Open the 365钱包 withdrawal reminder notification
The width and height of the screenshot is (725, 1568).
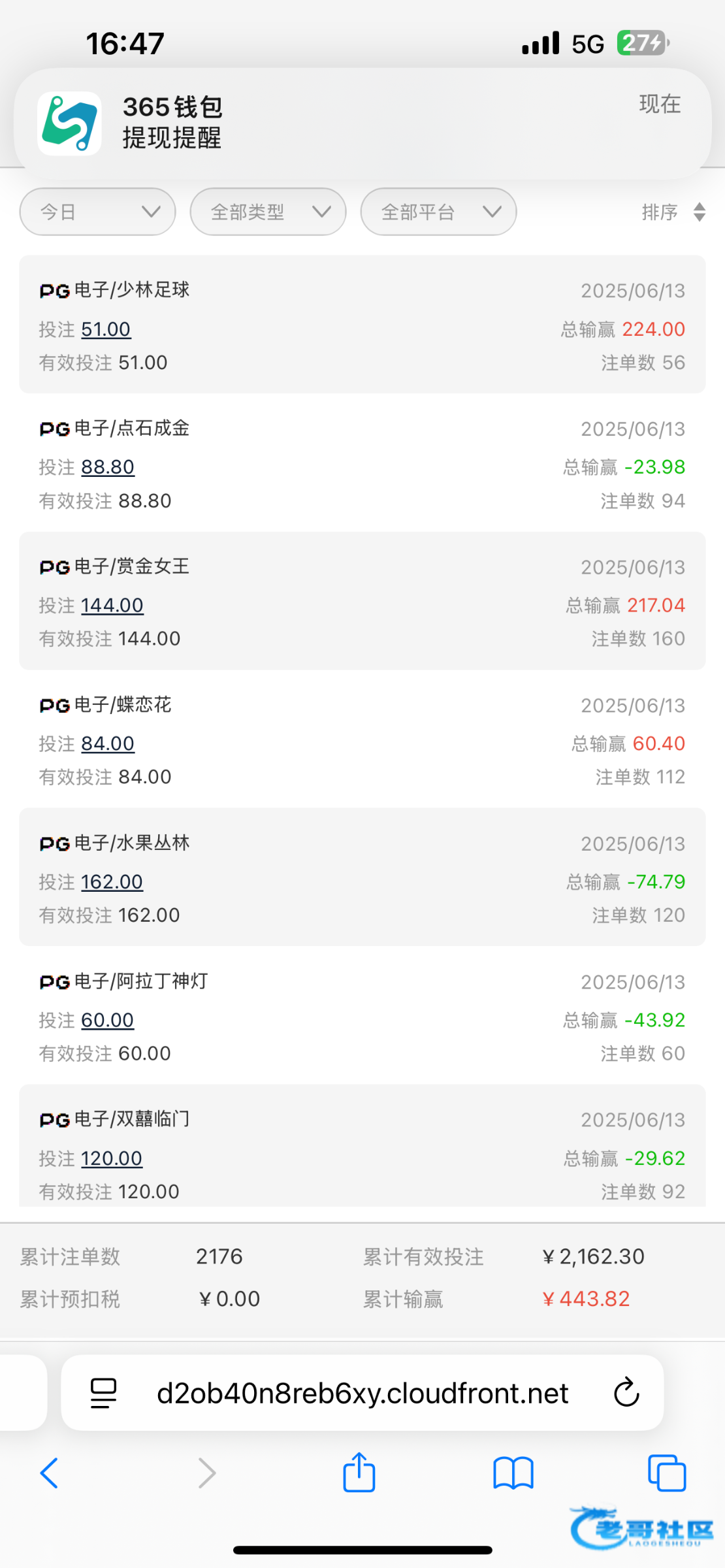click(x=362, y=123)
